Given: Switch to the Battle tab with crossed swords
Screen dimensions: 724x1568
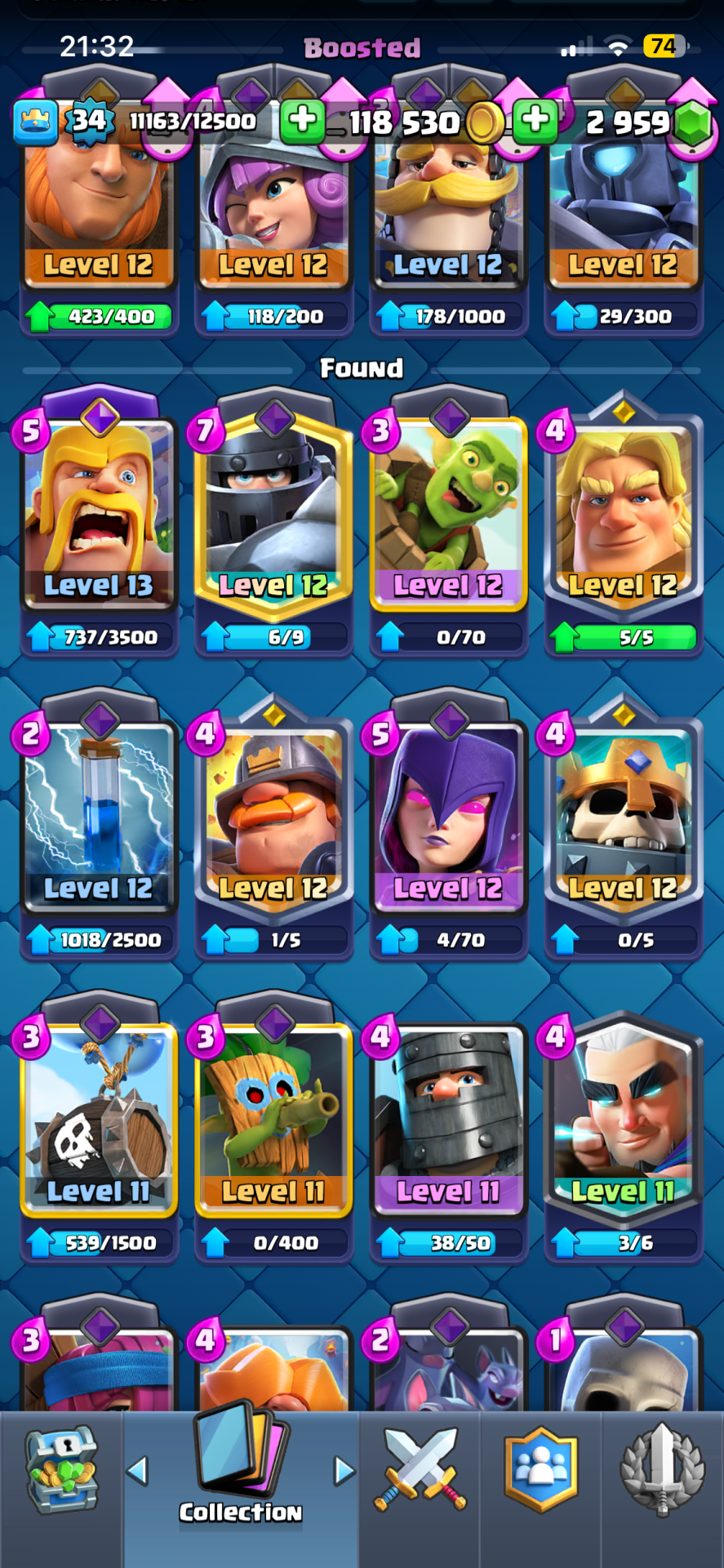Looking at the screenshot, I should click(x=420, y=1470).
